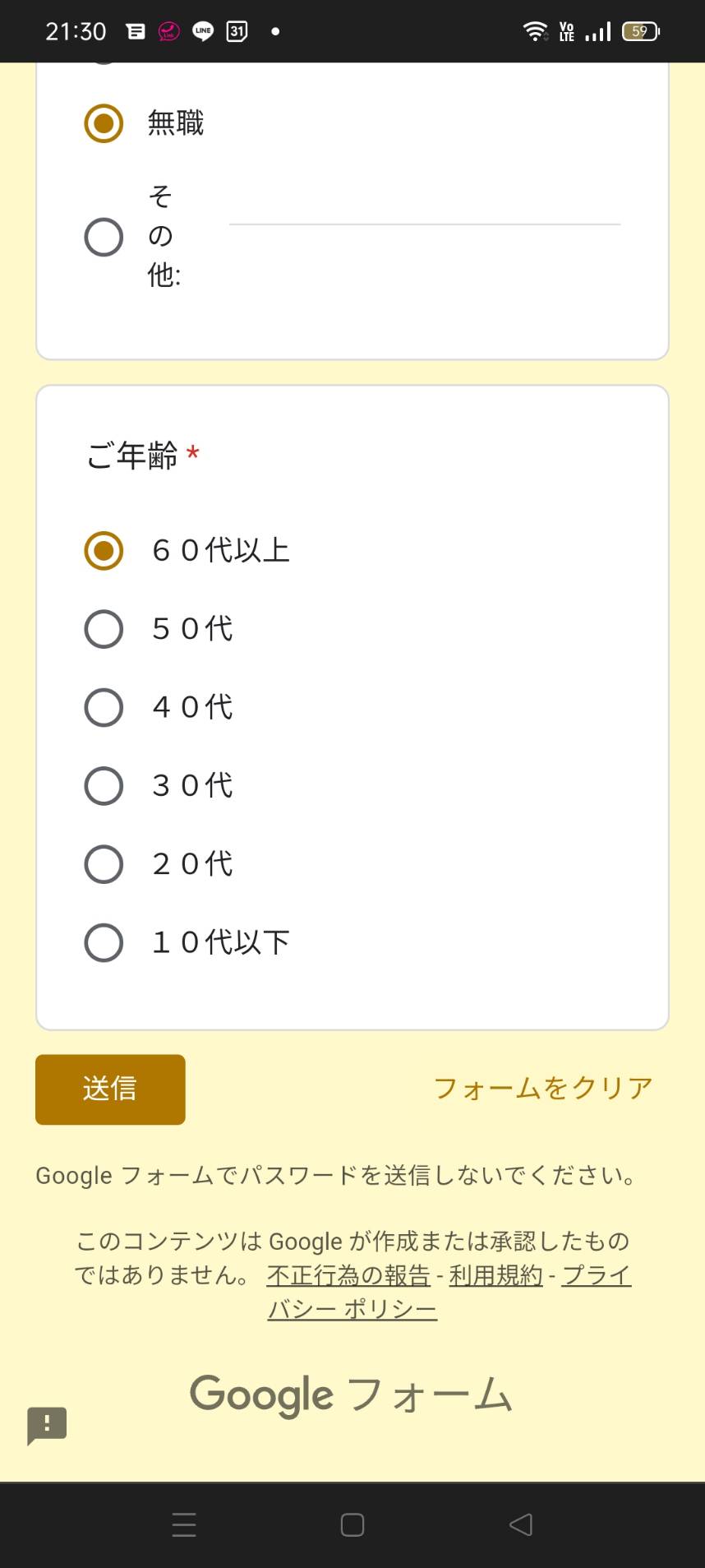The image size is (705, 1568).
Task: Open the Google フォーム logo link
Action: (351, 1395)
